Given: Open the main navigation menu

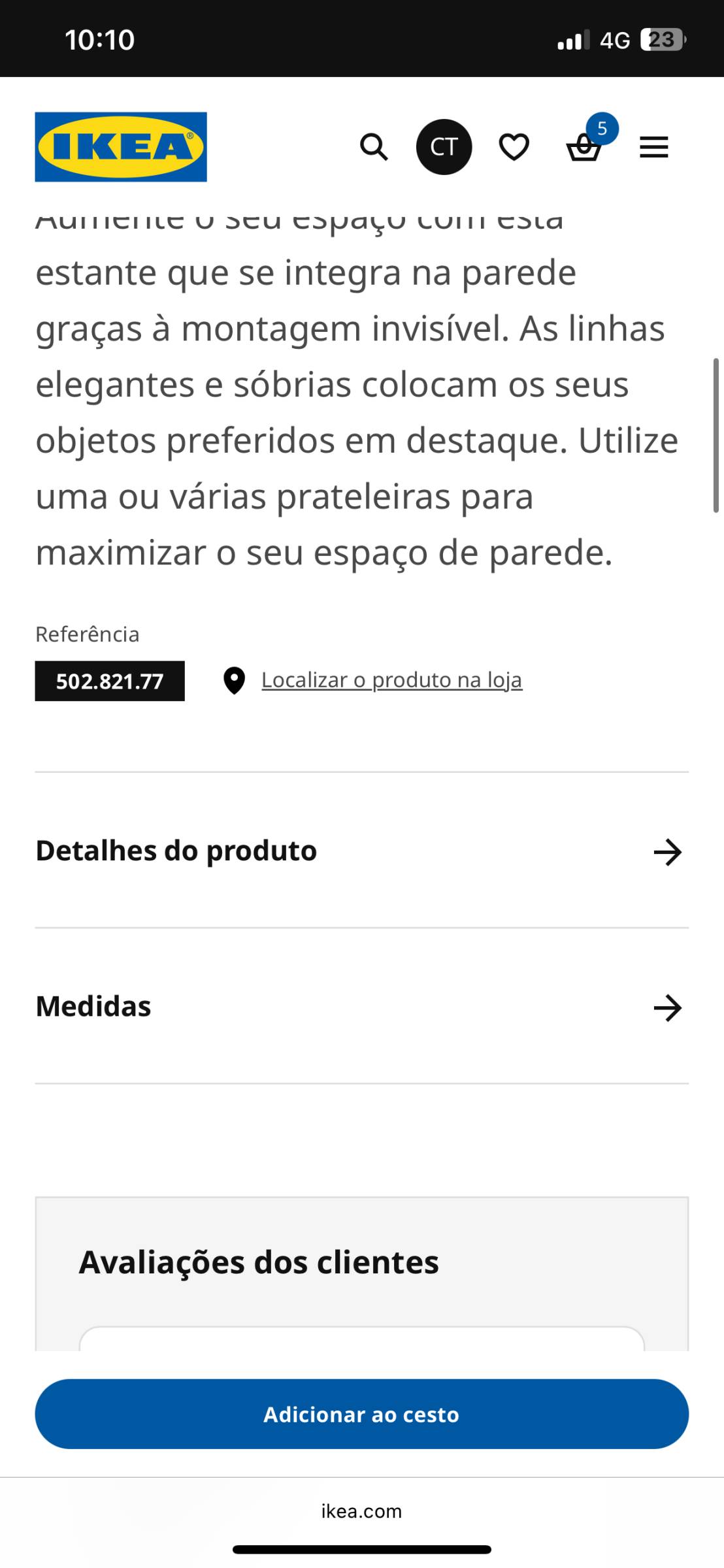Looking at the screenshot, I should click(x=653, y=147).
